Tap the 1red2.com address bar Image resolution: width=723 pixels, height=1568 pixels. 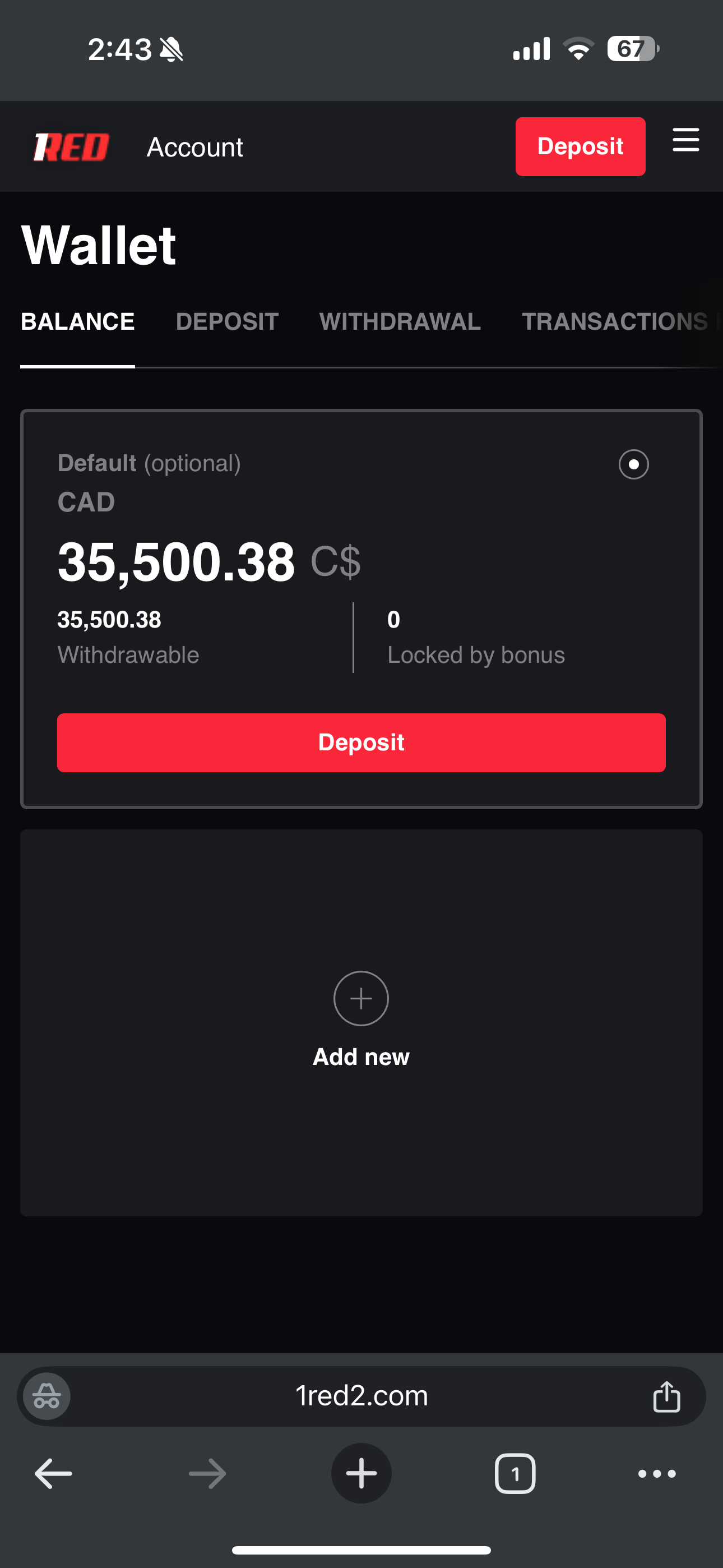(x=361, y=1396)
